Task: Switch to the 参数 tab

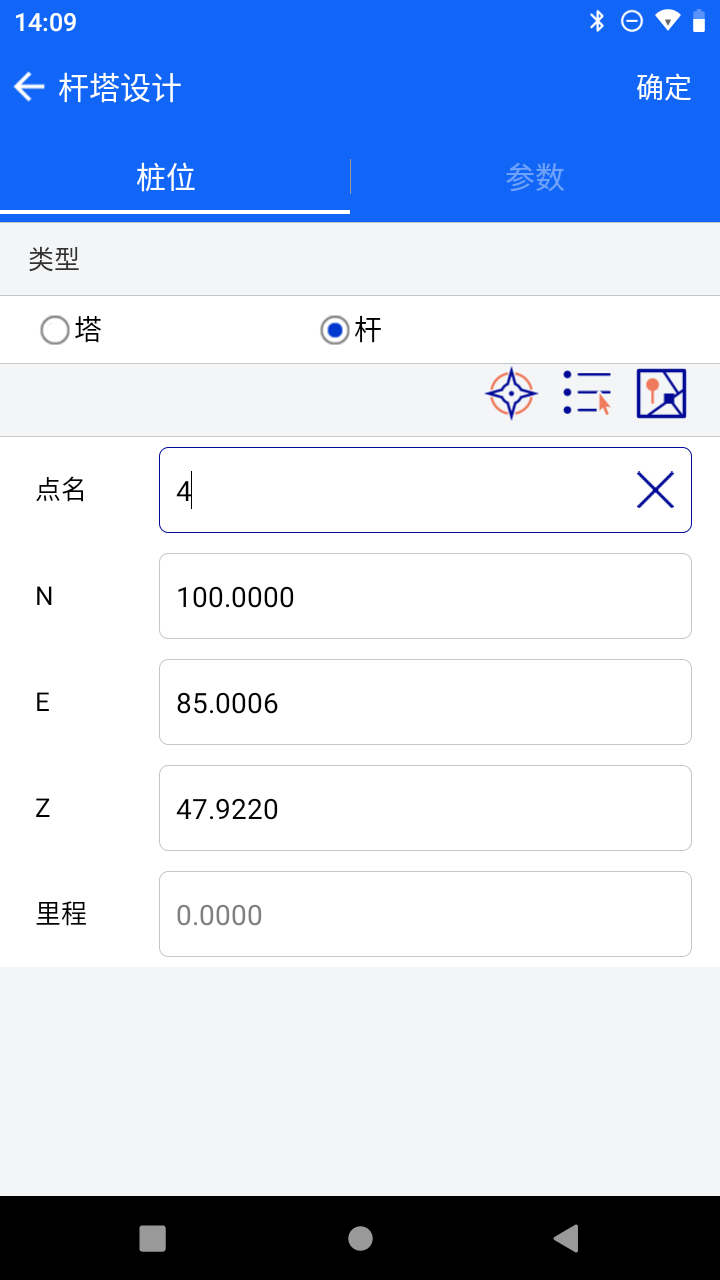Action: coord(535,177)
